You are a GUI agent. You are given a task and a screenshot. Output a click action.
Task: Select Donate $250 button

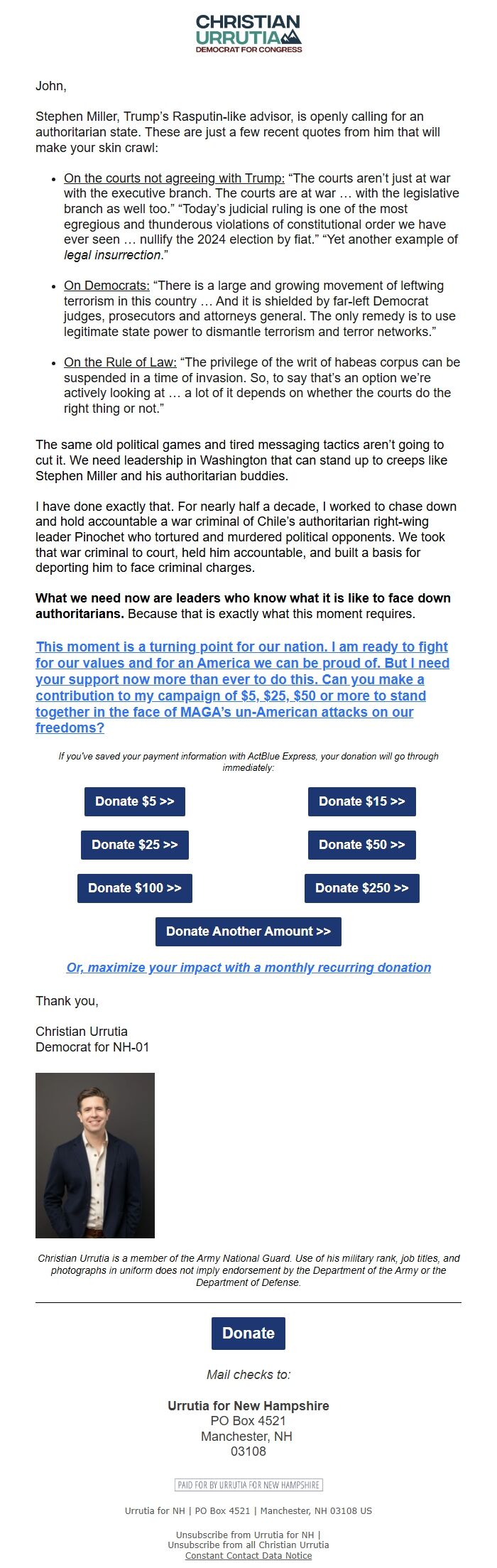click(361, 888)
